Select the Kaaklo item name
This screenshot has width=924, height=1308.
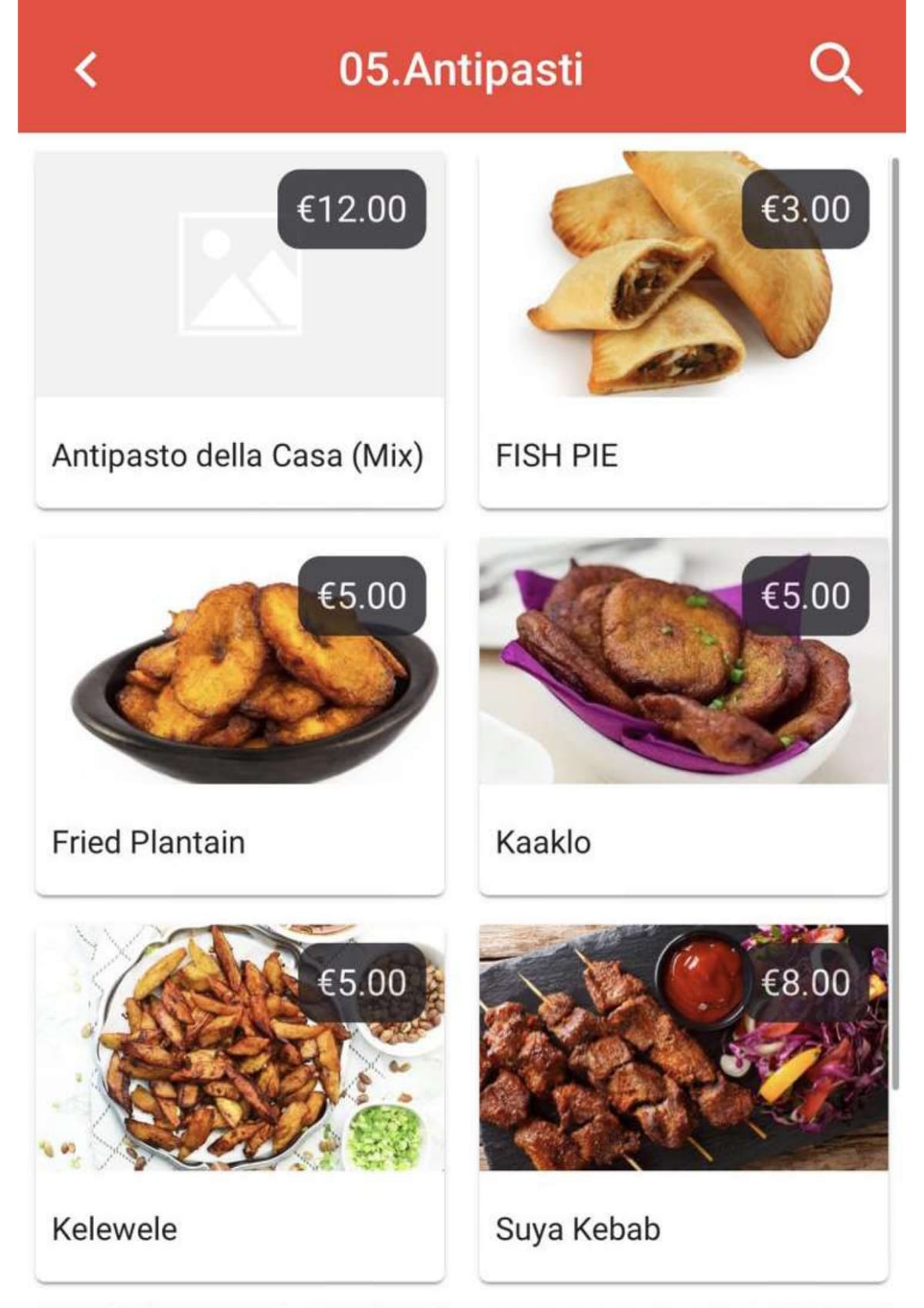(544, 843)
